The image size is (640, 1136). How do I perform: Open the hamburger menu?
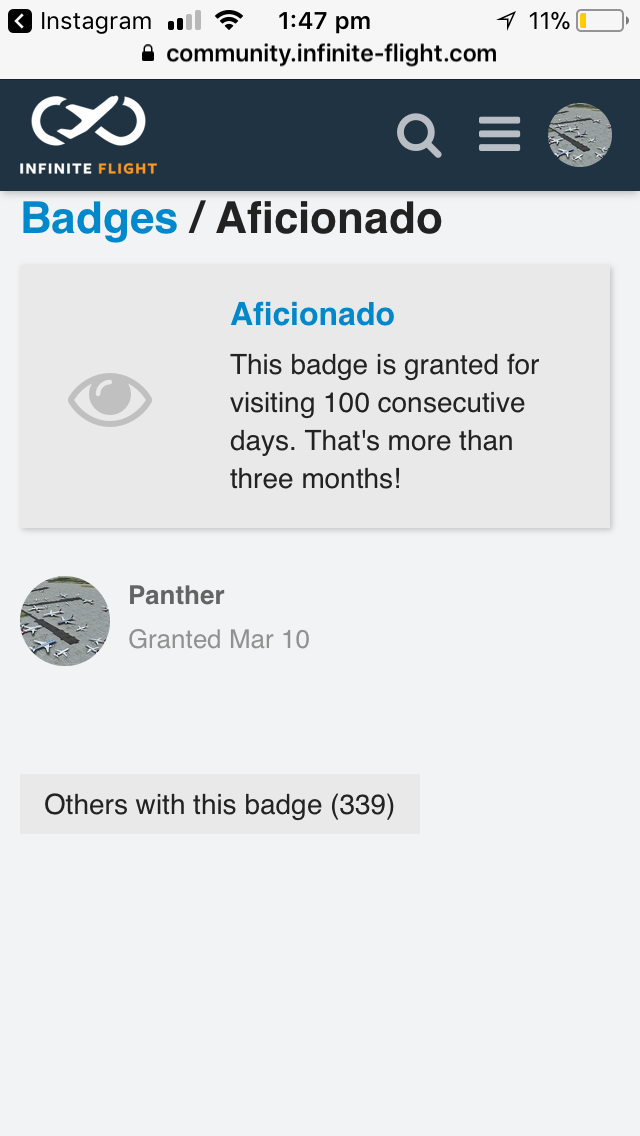pyautogui.click(x=499, y=134)
